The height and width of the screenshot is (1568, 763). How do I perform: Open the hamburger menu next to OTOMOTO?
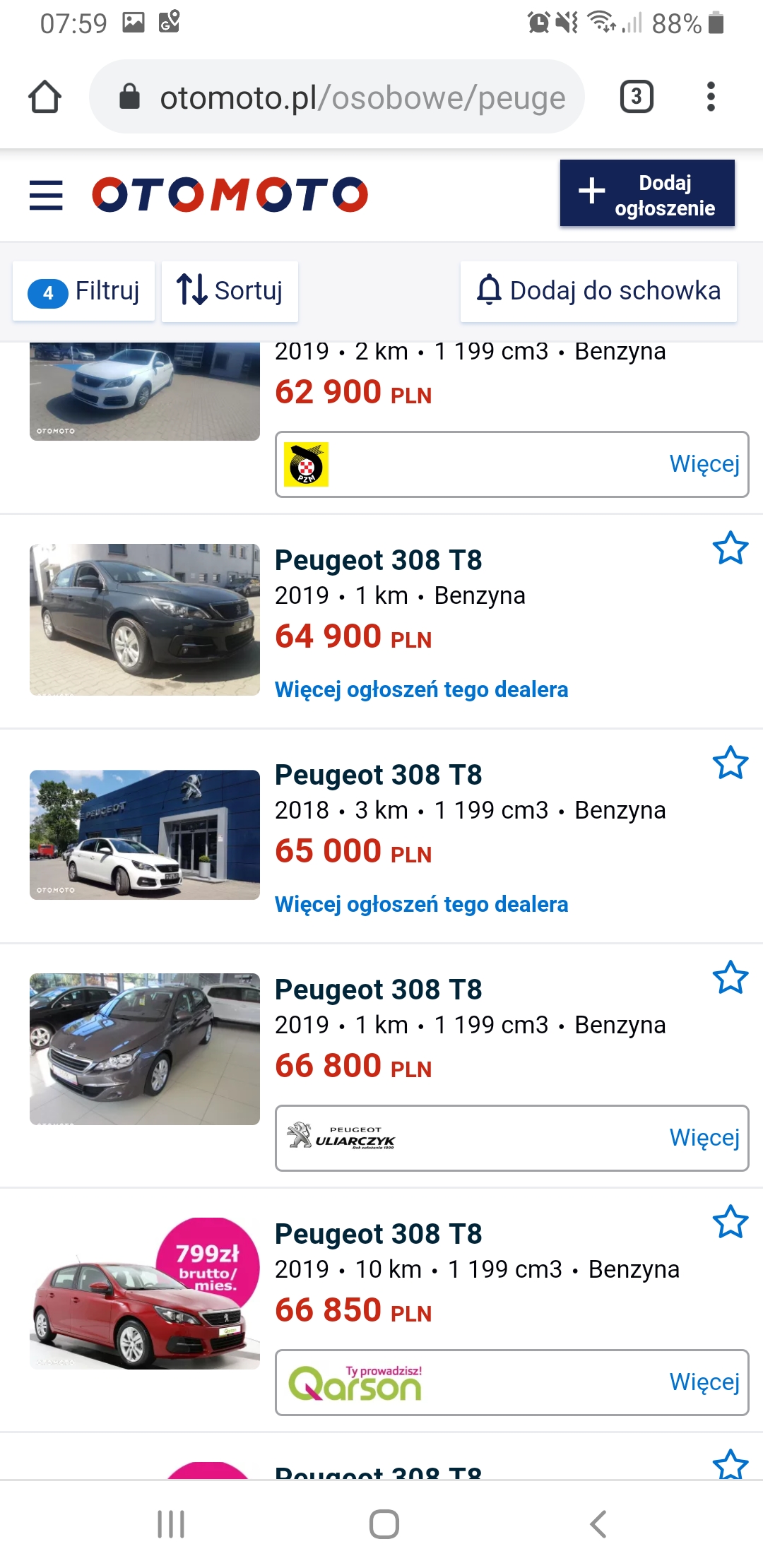(x=46, y=195)
